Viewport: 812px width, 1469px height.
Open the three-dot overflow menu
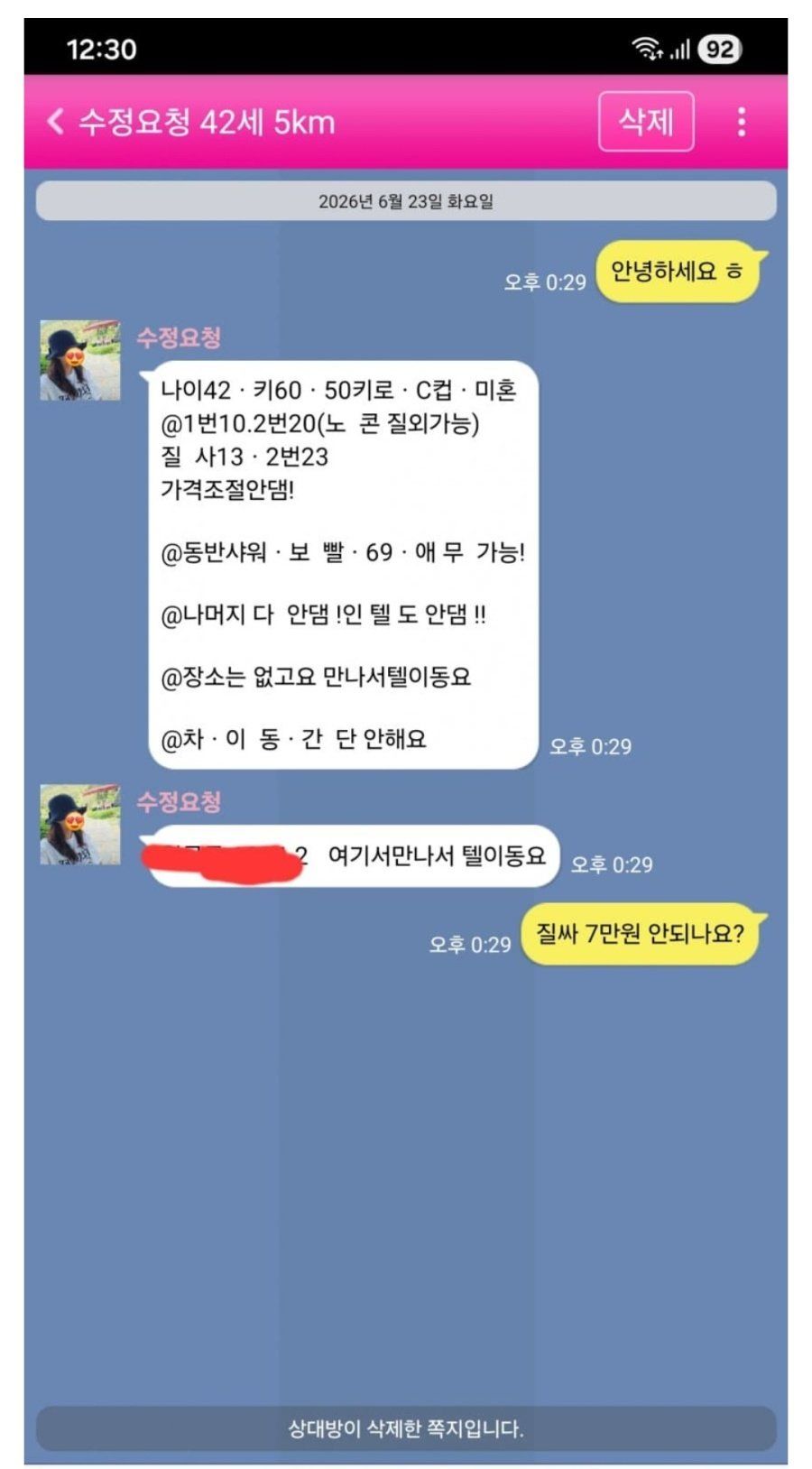pyautogui.click(x=741, y=121)
